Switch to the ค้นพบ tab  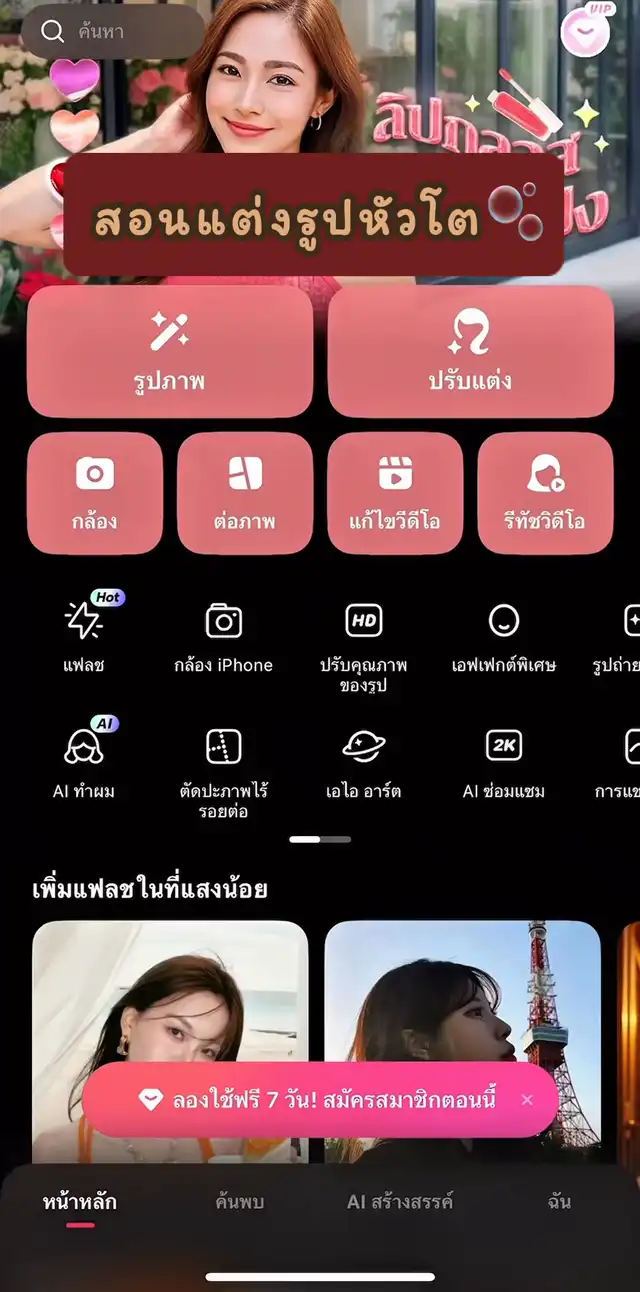click(x=240, y=1201)
